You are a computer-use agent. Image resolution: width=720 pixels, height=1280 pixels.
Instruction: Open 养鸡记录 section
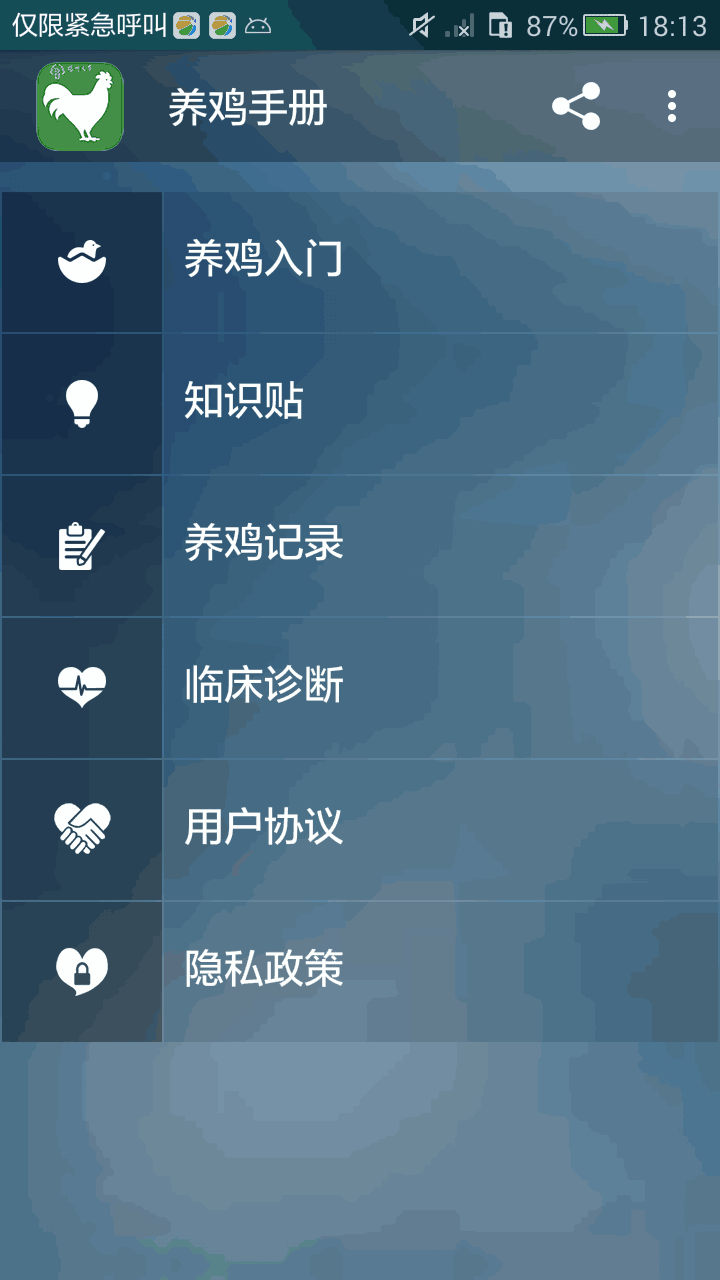point(360,545)
